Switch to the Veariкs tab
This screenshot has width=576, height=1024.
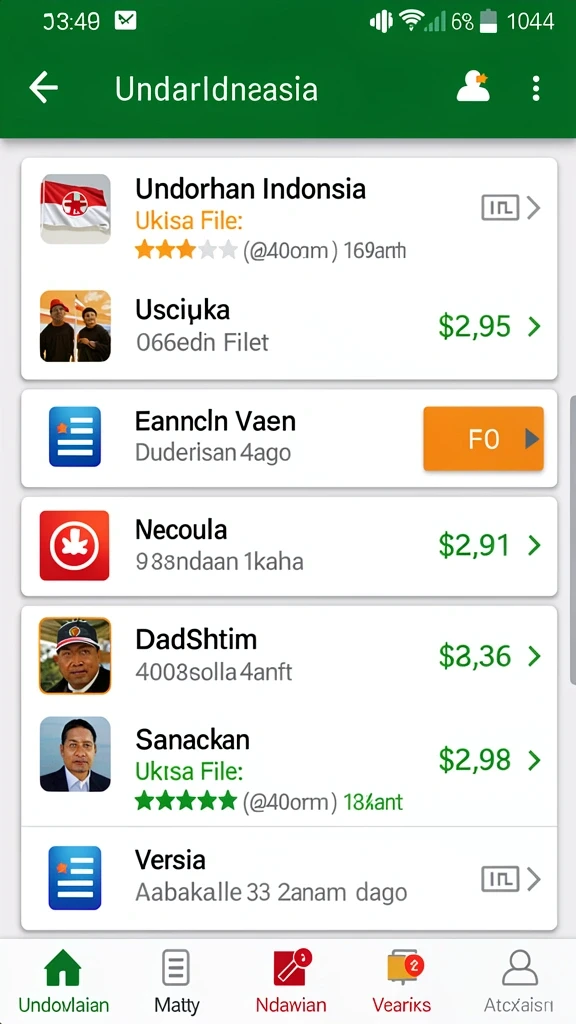402,980
